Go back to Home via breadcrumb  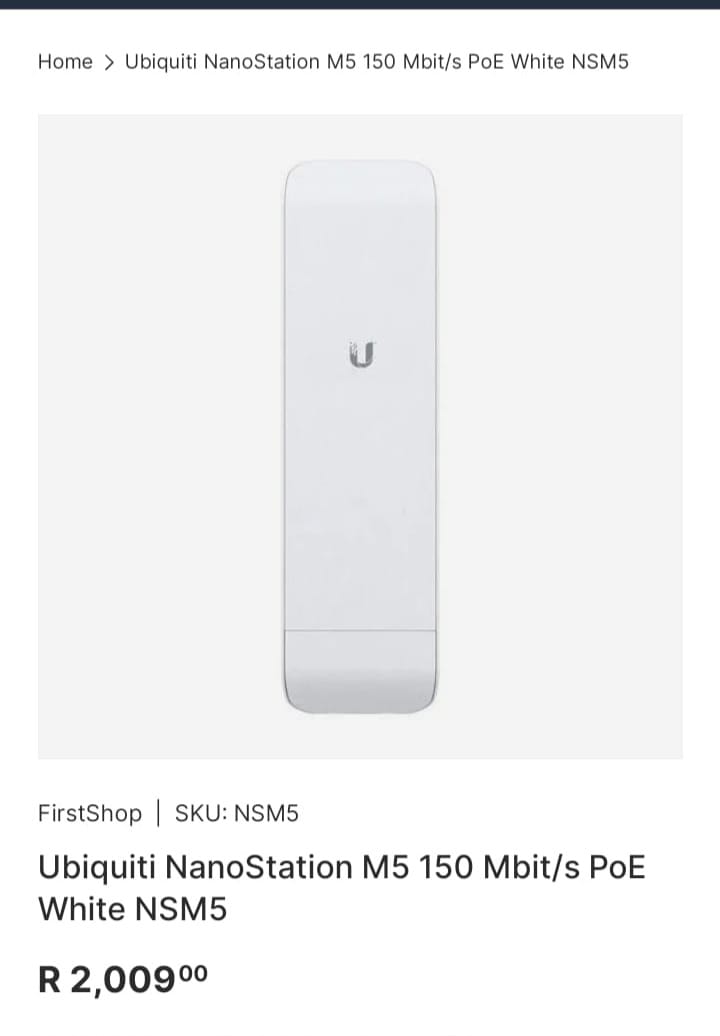coord(65,62)
